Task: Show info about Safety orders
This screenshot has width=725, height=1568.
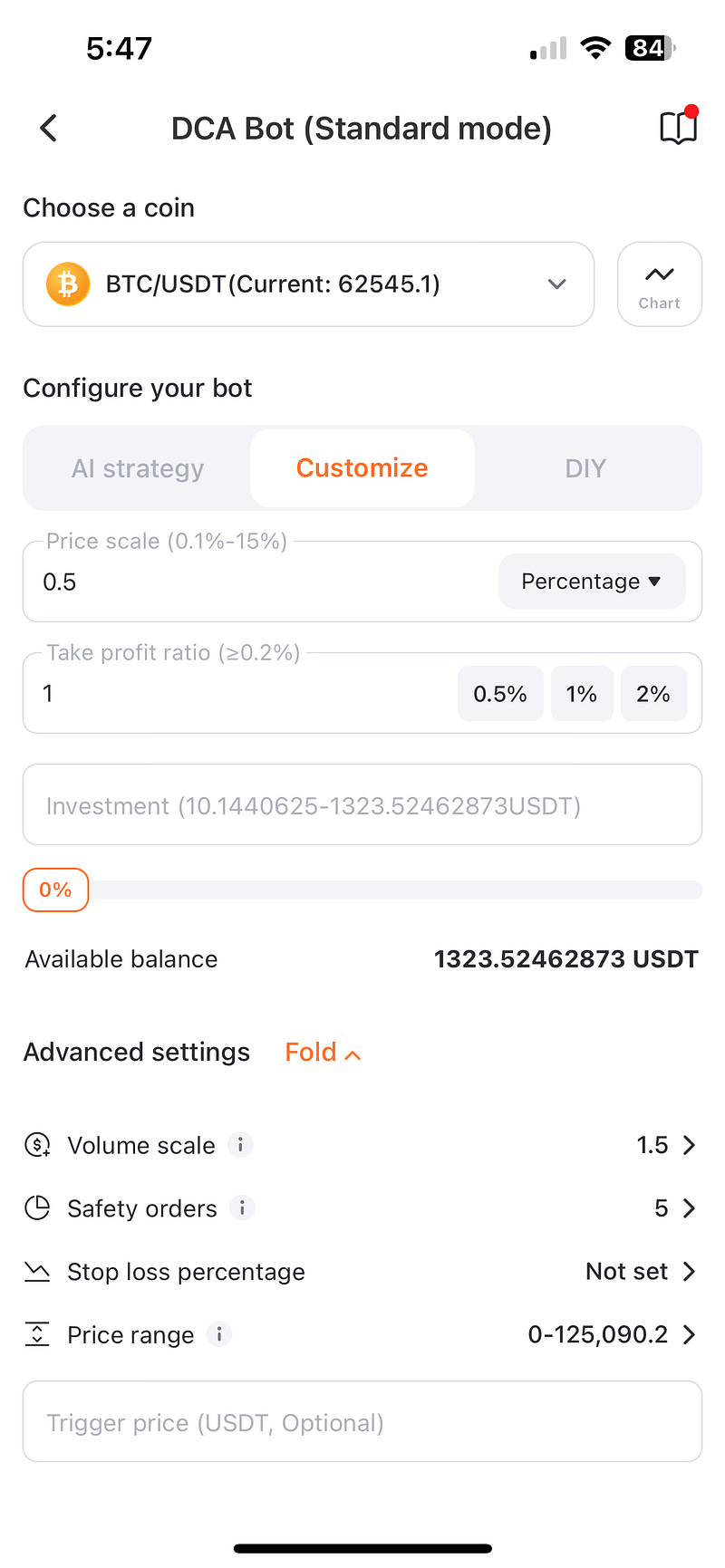Action: 242,1208
